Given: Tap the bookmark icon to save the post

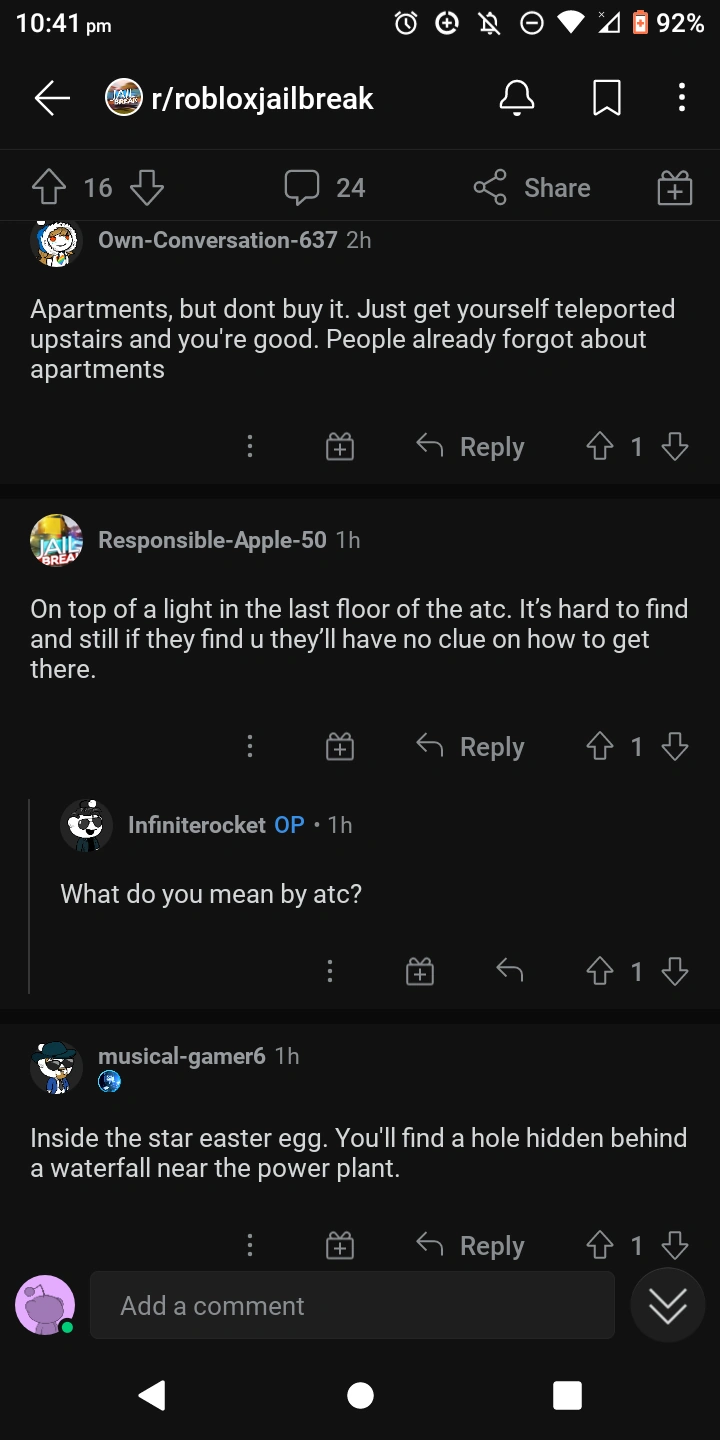Looking at the screenshot, I should point(606,97).
